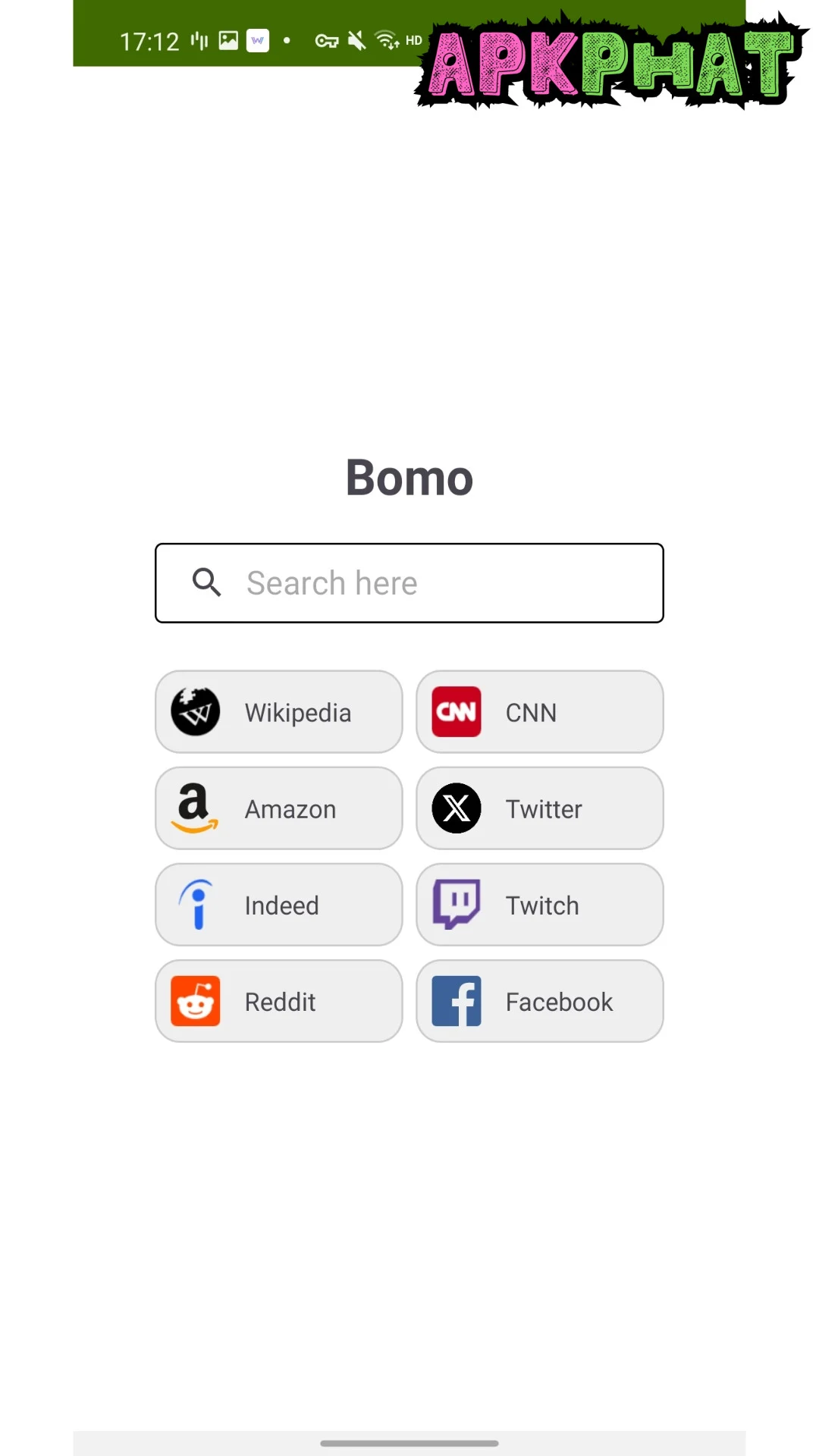The width and height of the screenshot is (819, 1456).
Task: Go to Amazon shortcut
Action: click(x=279, y=808)
